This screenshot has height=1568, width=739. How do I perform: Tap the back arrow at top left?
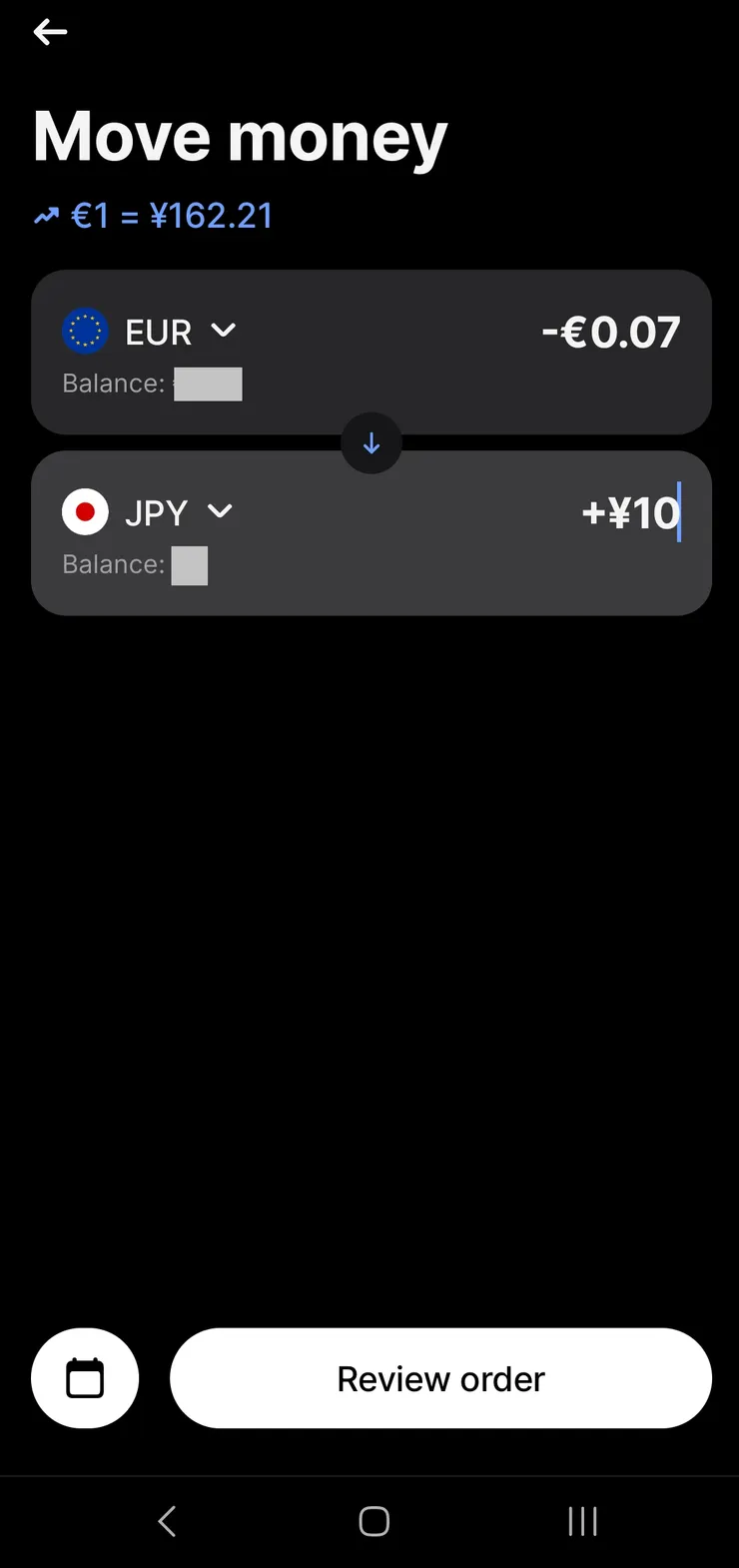[50, 32]
